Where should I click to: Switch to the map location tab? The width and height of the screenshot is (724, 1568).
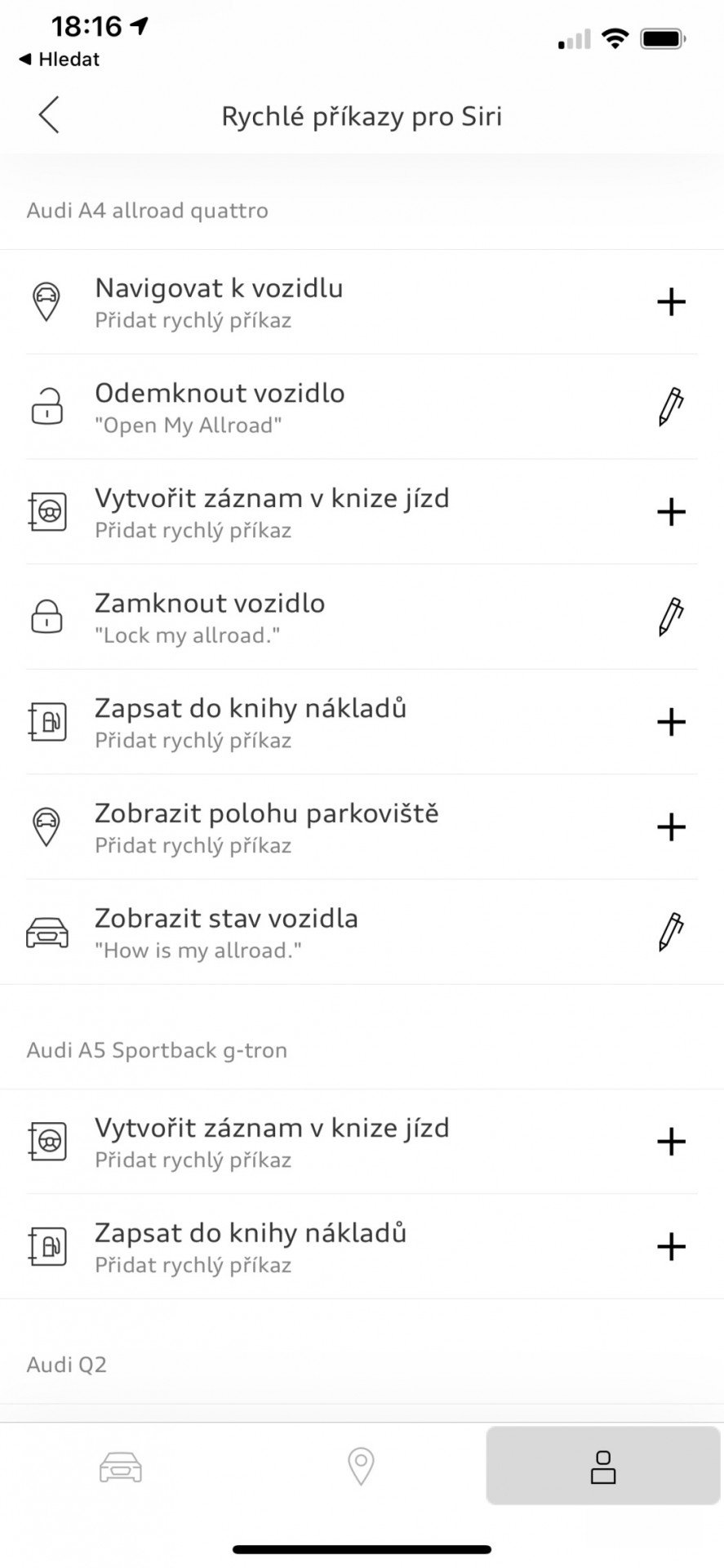[x=361, y=1467]
